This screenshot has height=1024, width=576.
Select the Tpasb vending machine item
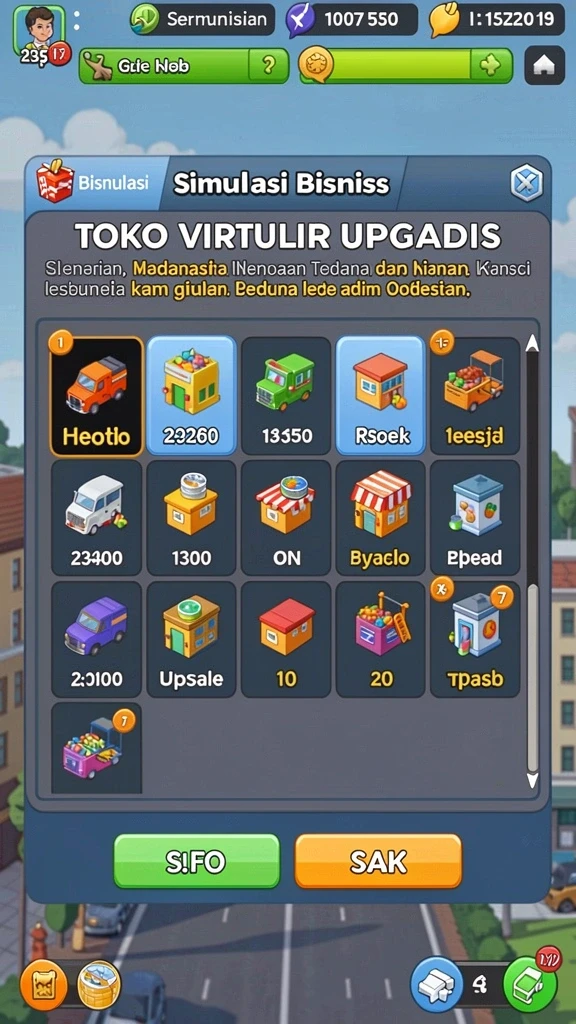pos(475,639)
